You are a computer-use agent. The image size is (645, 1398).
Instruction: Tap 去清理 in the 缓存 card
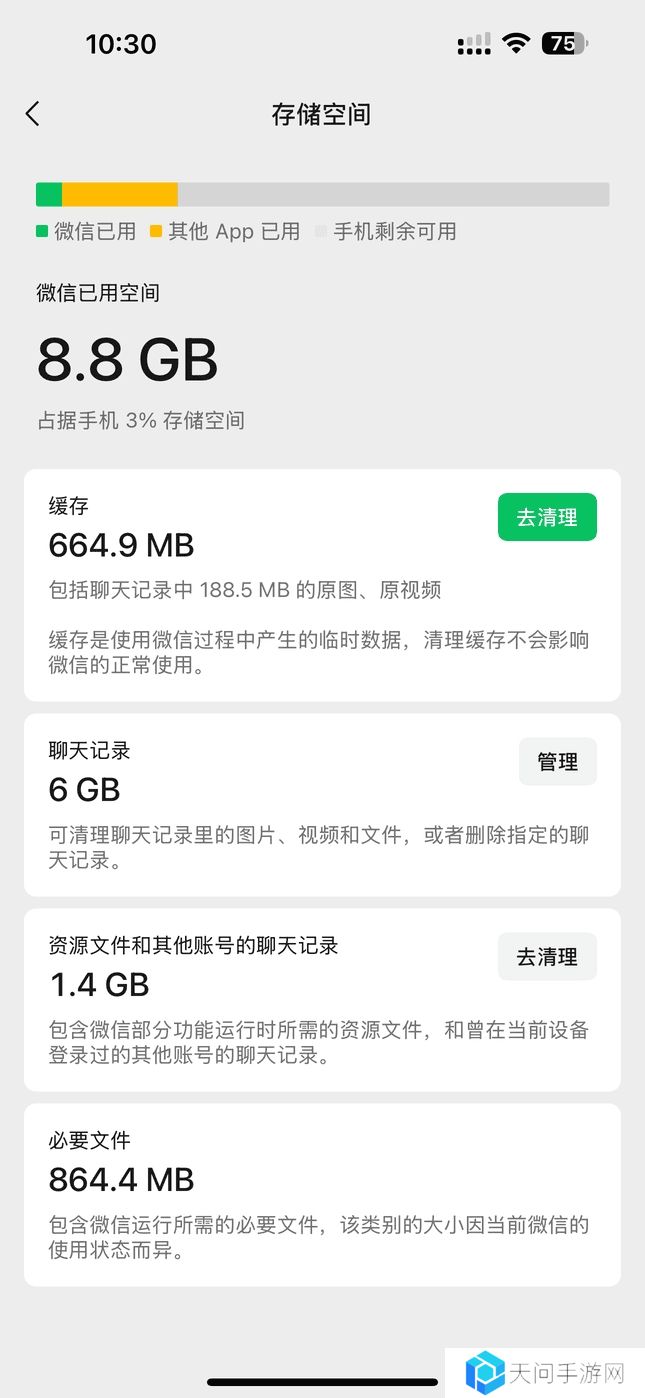point(547,517)
